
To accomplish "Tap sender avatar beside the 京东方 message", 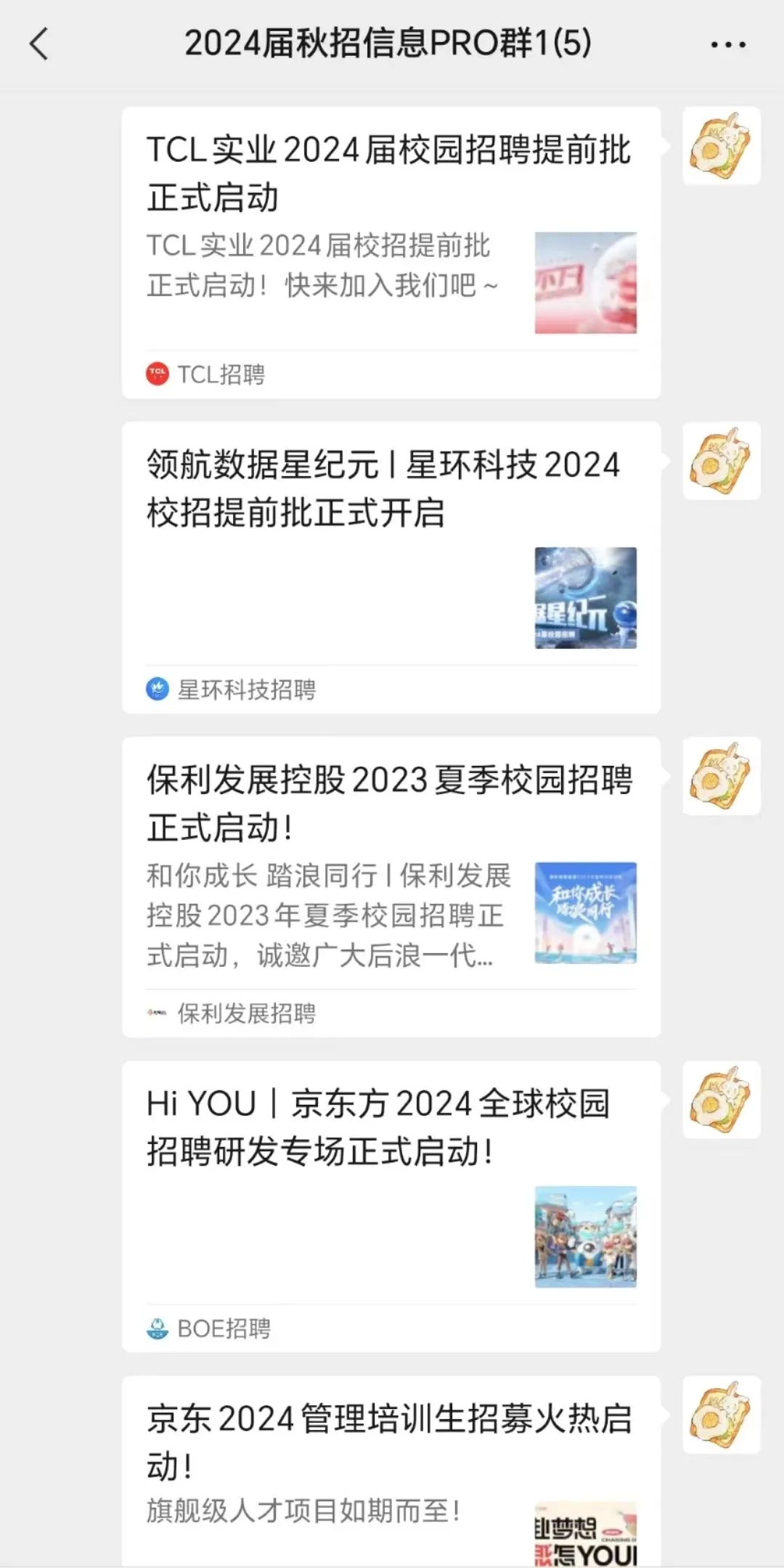I will point(721,1100).
